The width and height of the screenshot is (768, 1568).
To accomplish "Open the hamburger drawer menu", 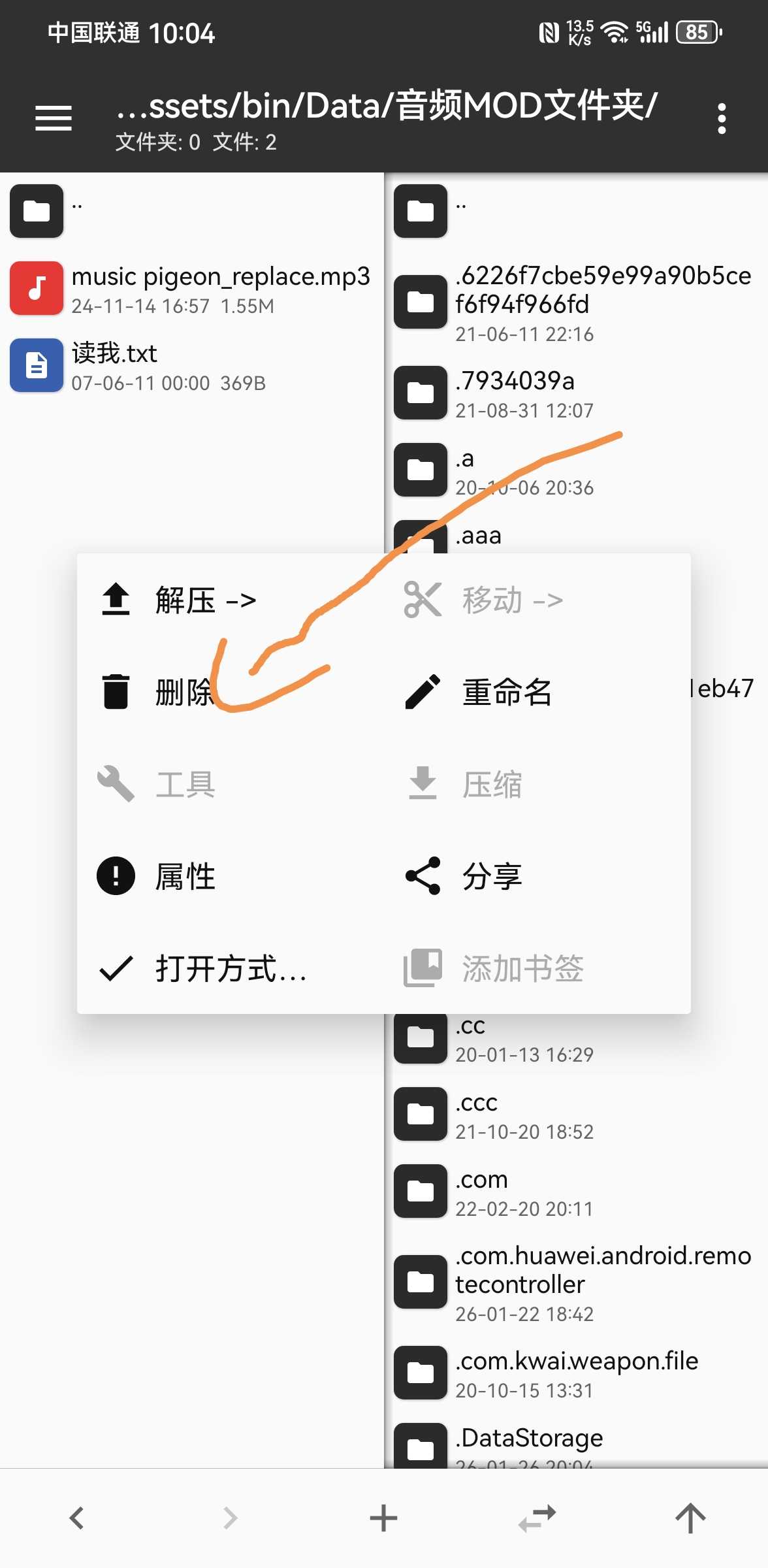I will [x=54, y=118].
